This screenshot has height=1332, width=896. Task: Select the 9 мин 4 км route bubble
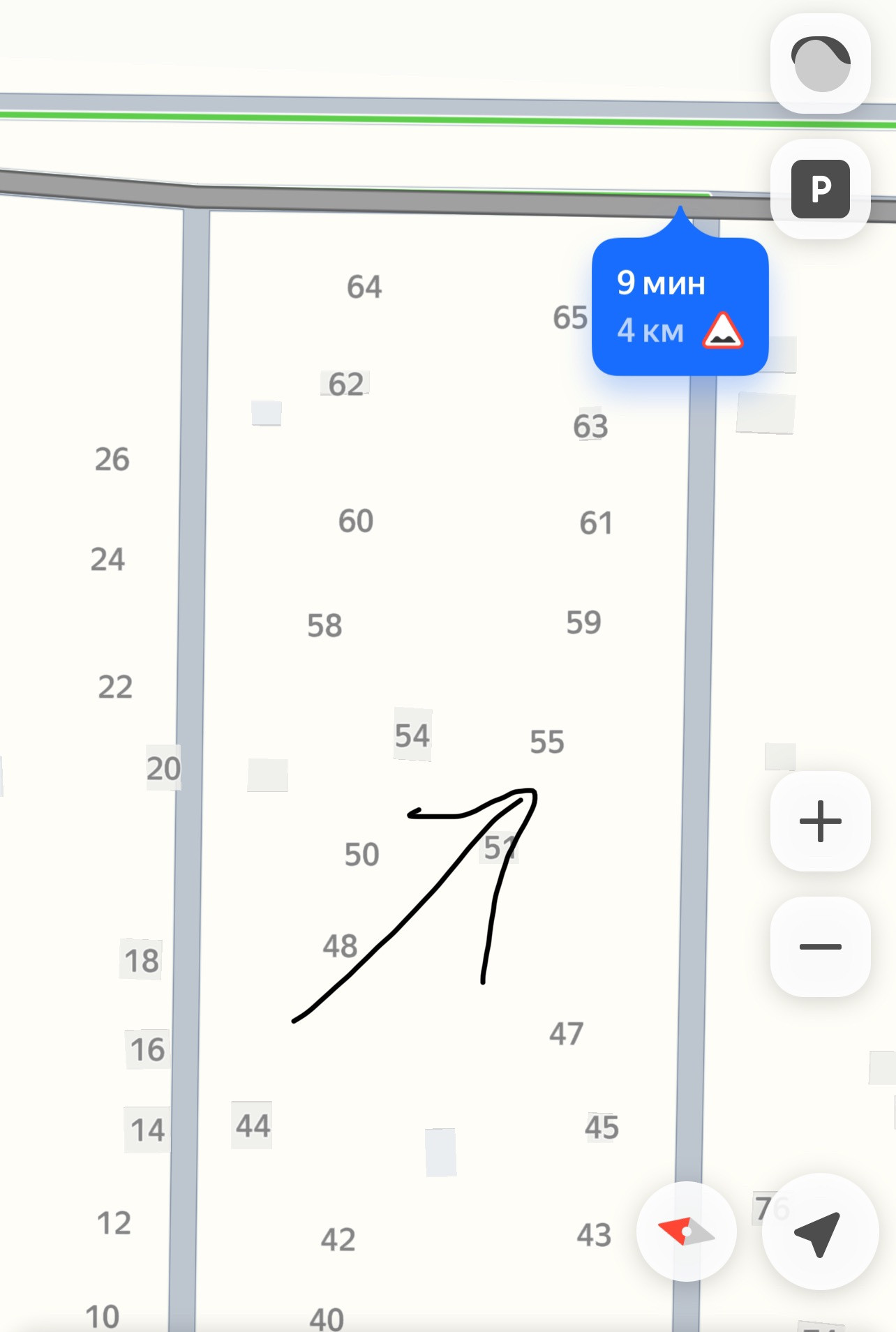pyautogui.click(x=679, y=307)
